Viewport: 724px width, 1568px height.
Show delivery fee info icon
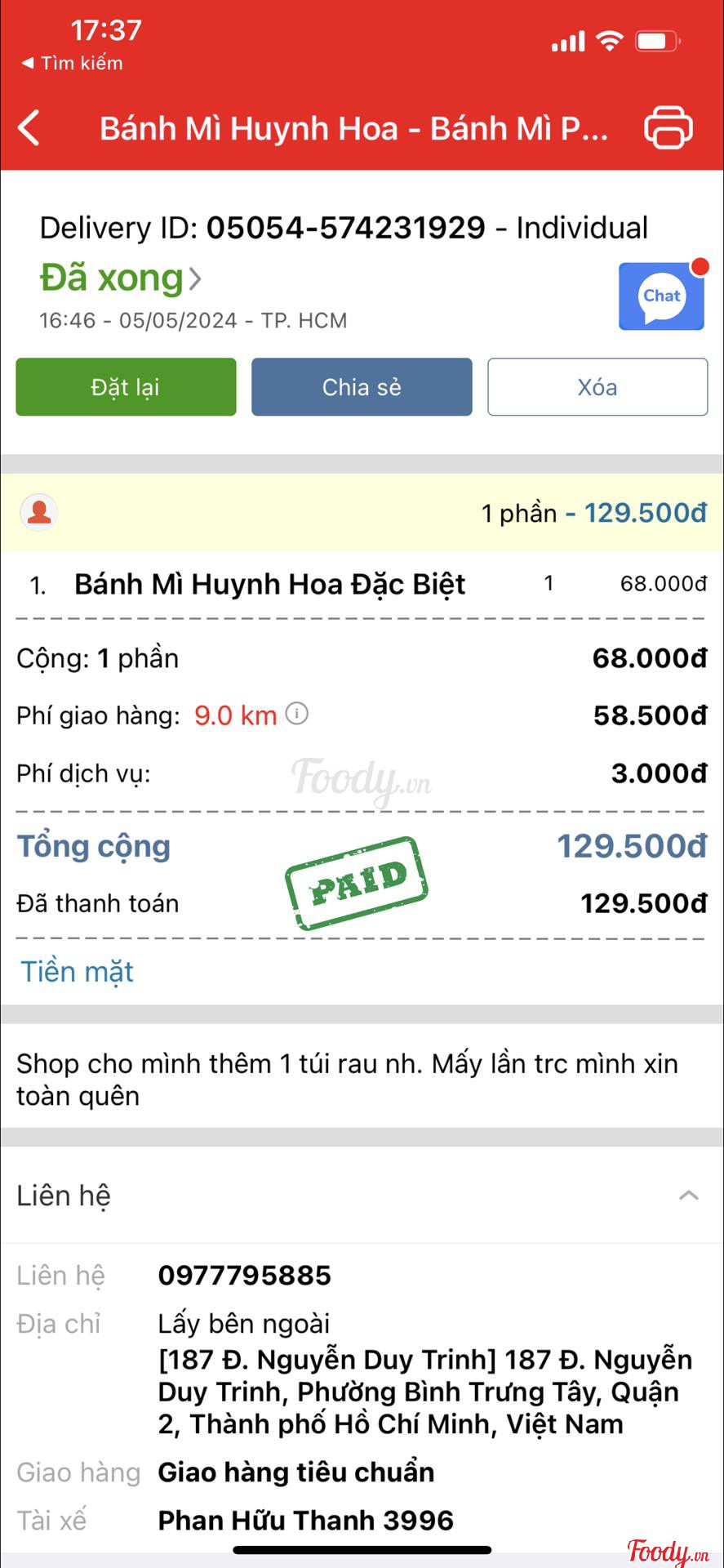coord(297,715)
